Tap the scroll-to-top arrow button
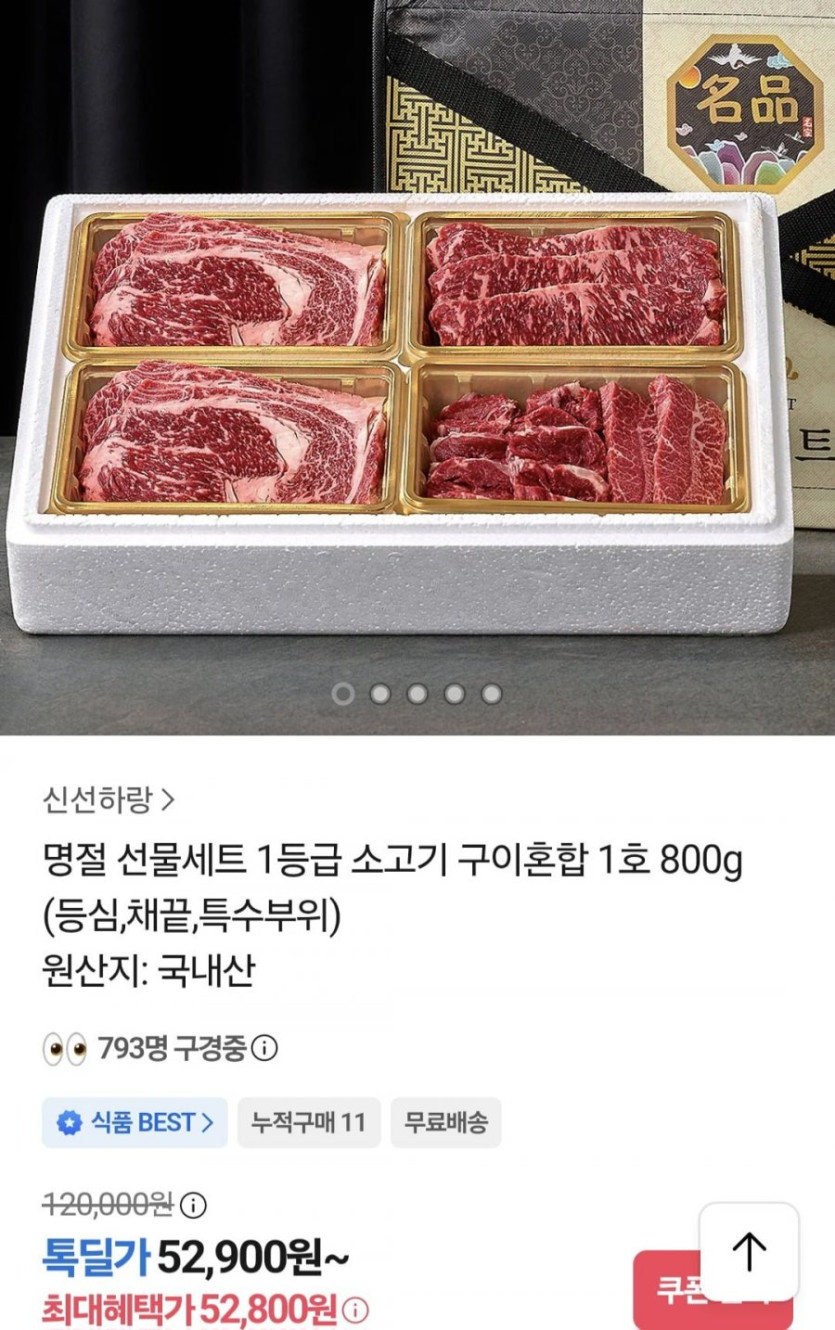 749,1251
